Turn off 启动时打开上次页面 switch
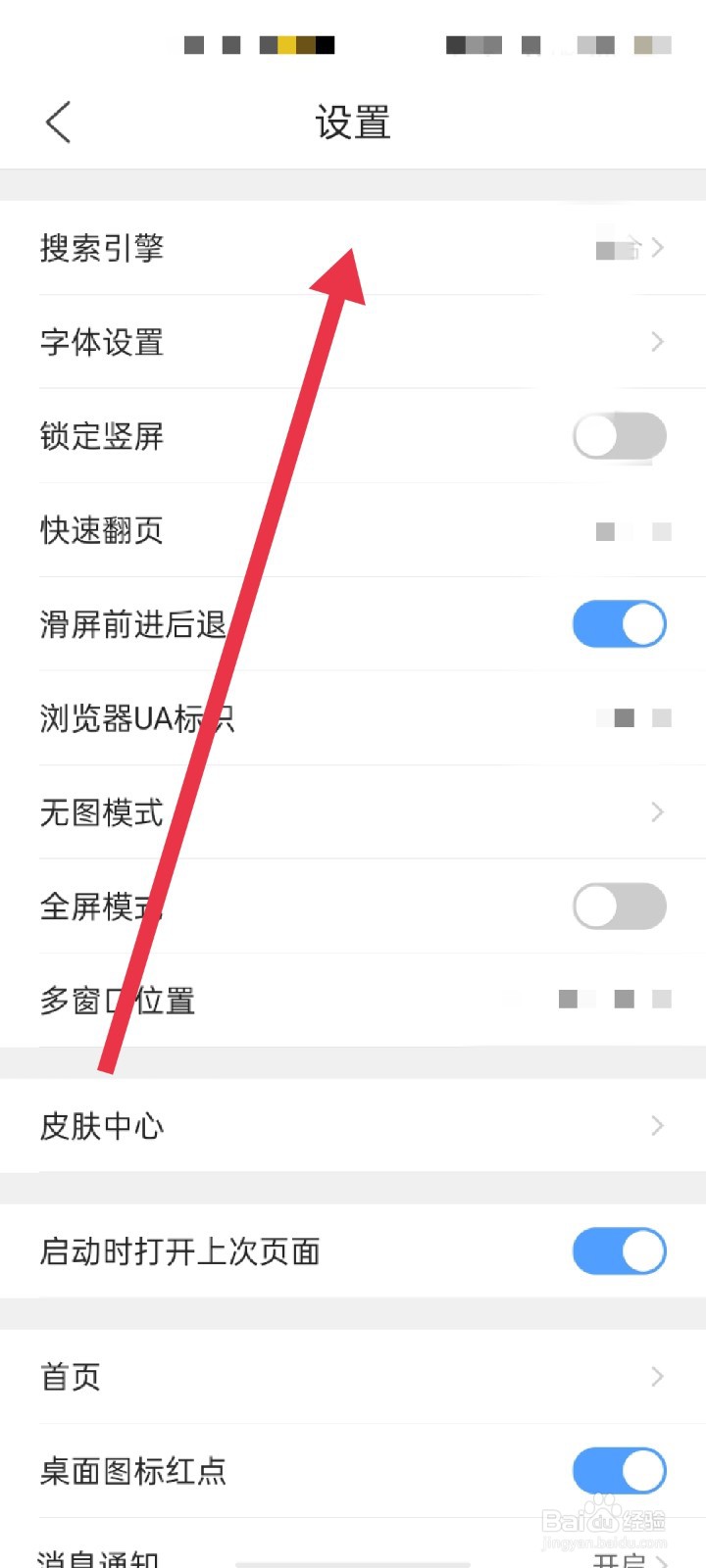The image size is (706, 1568). (618, 1250)
